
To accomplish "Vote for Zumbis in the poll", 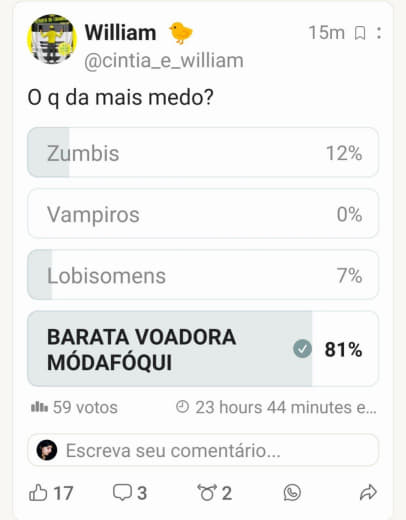I will 203,152.
